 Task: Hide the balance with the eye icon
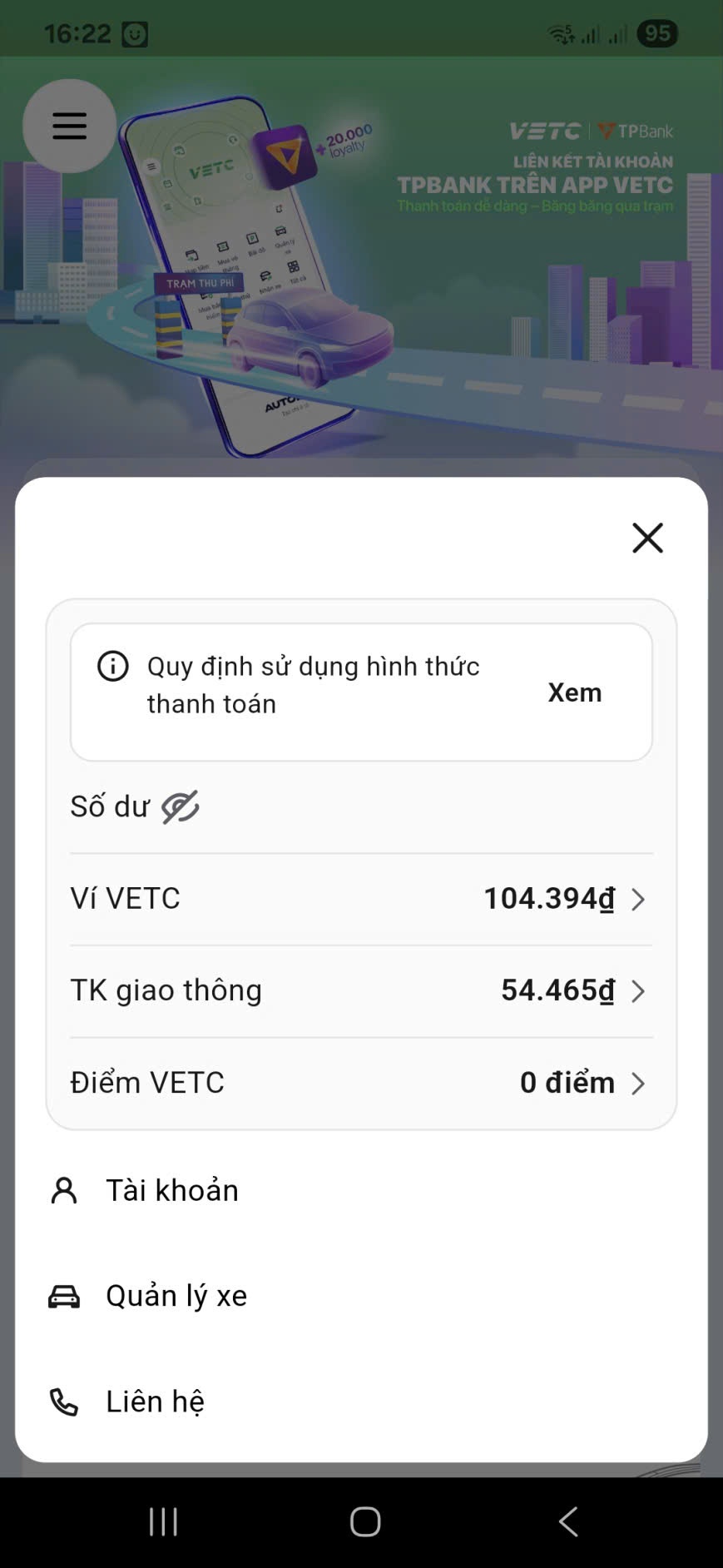point(180,806)
